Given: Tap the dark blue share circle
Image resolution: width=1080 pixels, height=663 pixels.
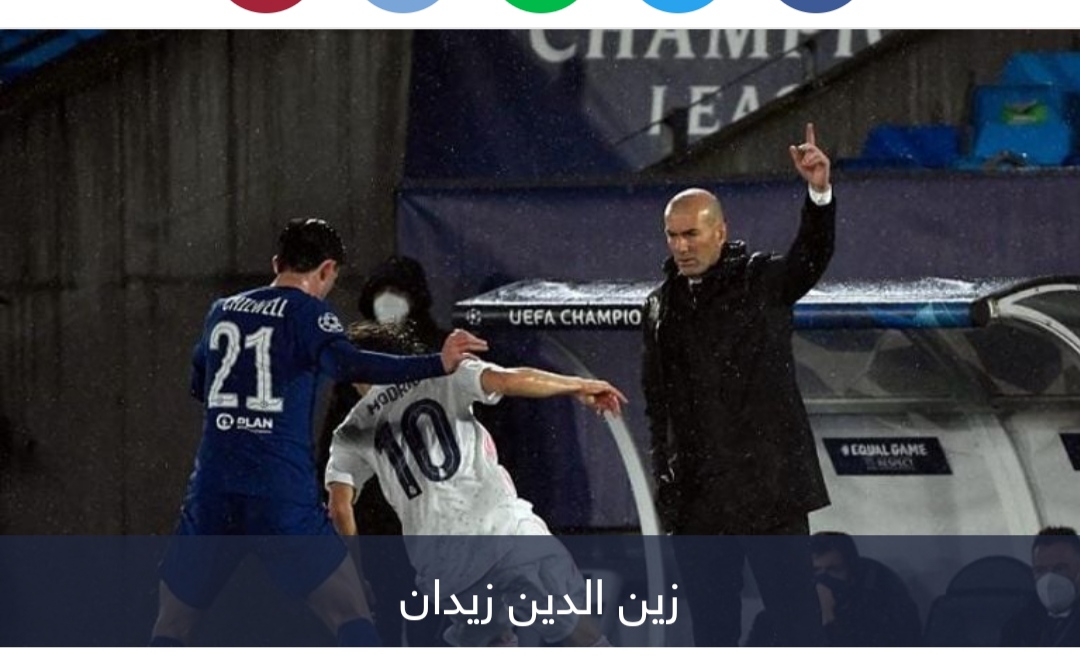Looking at the screenshot, I should coord(815,4).
